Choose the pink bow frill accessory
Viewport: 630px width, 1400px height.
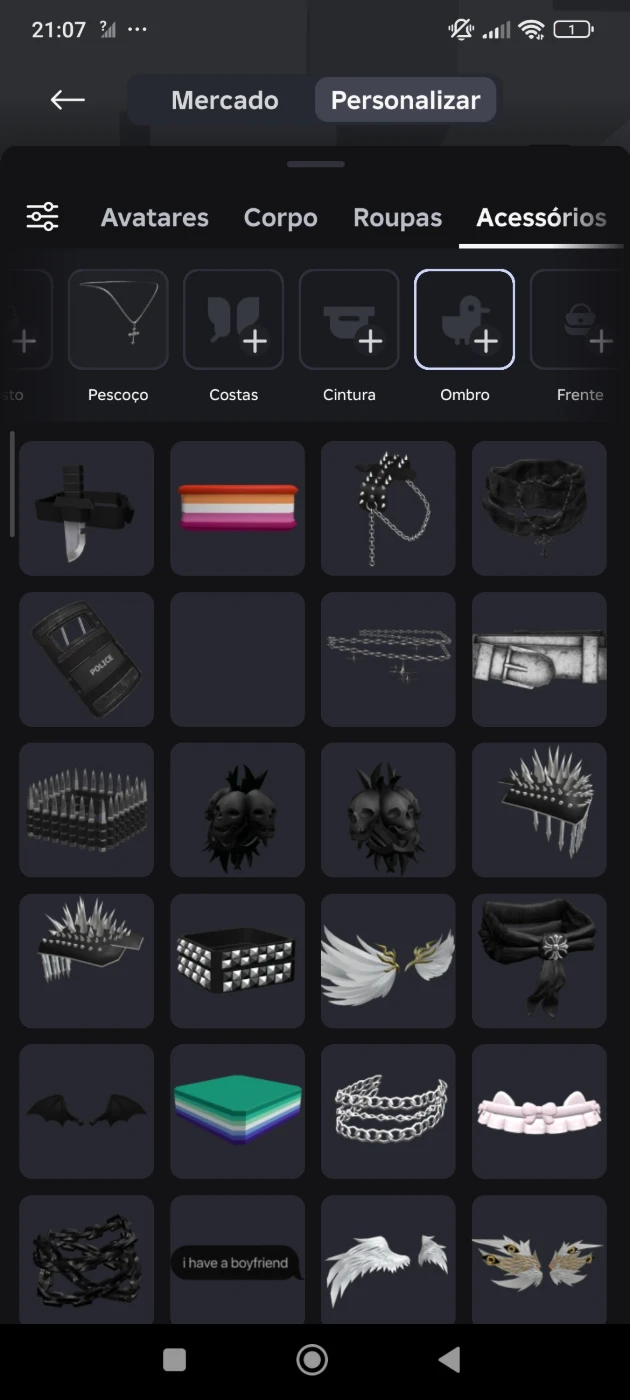(x=539, y=1111)
